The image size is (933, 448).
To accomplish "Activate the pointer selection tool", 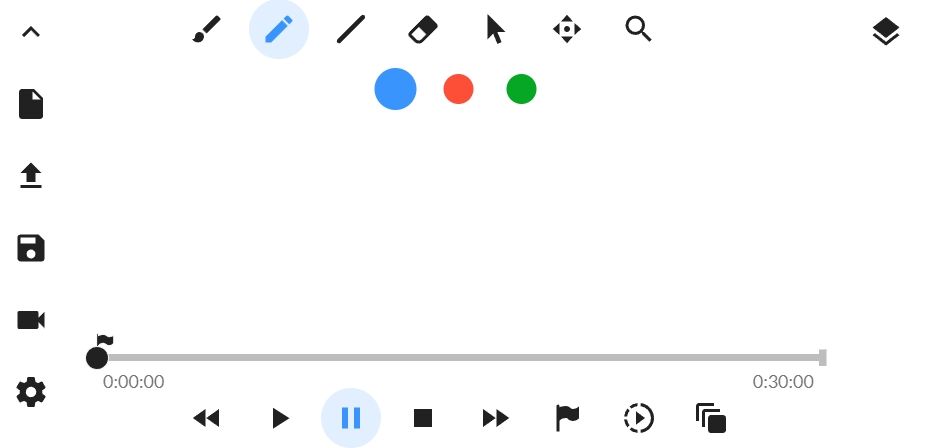I will coord(495,30).
